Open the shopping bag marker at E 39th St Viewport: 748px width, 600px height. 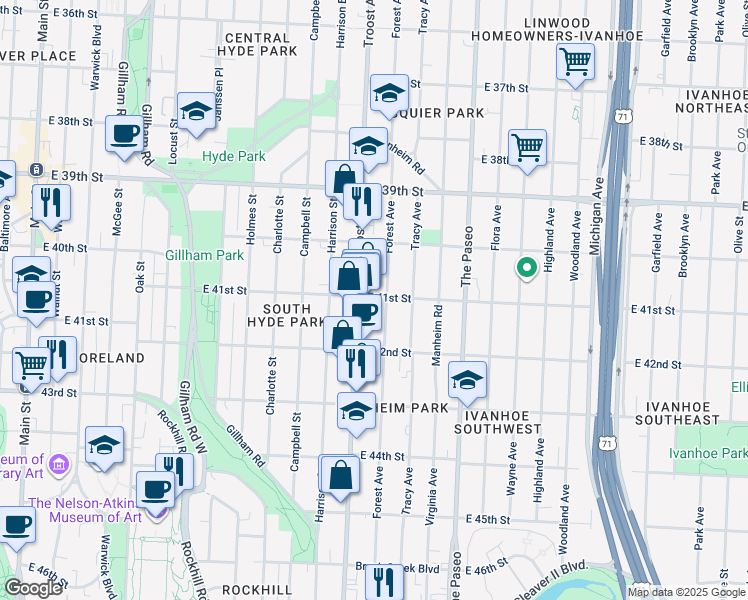coord(343,178)
